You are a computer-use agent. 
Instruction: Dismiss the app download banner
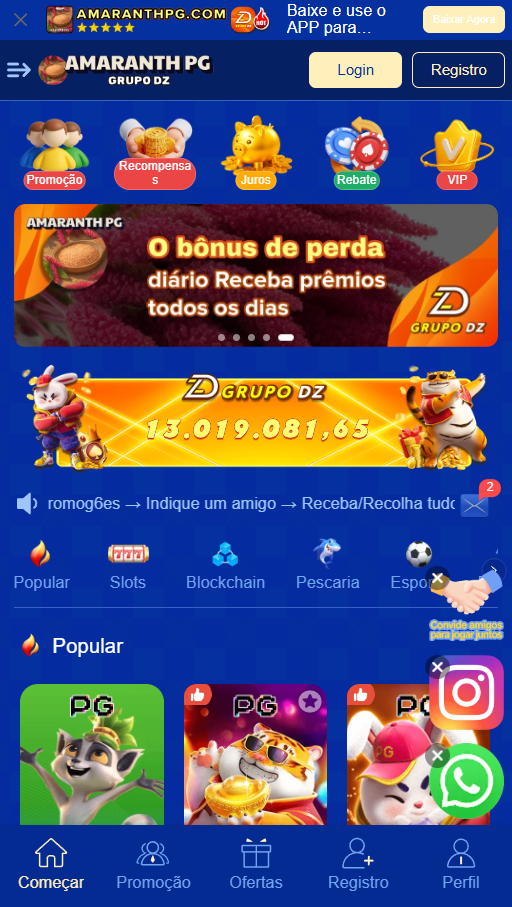pos(21,20)
